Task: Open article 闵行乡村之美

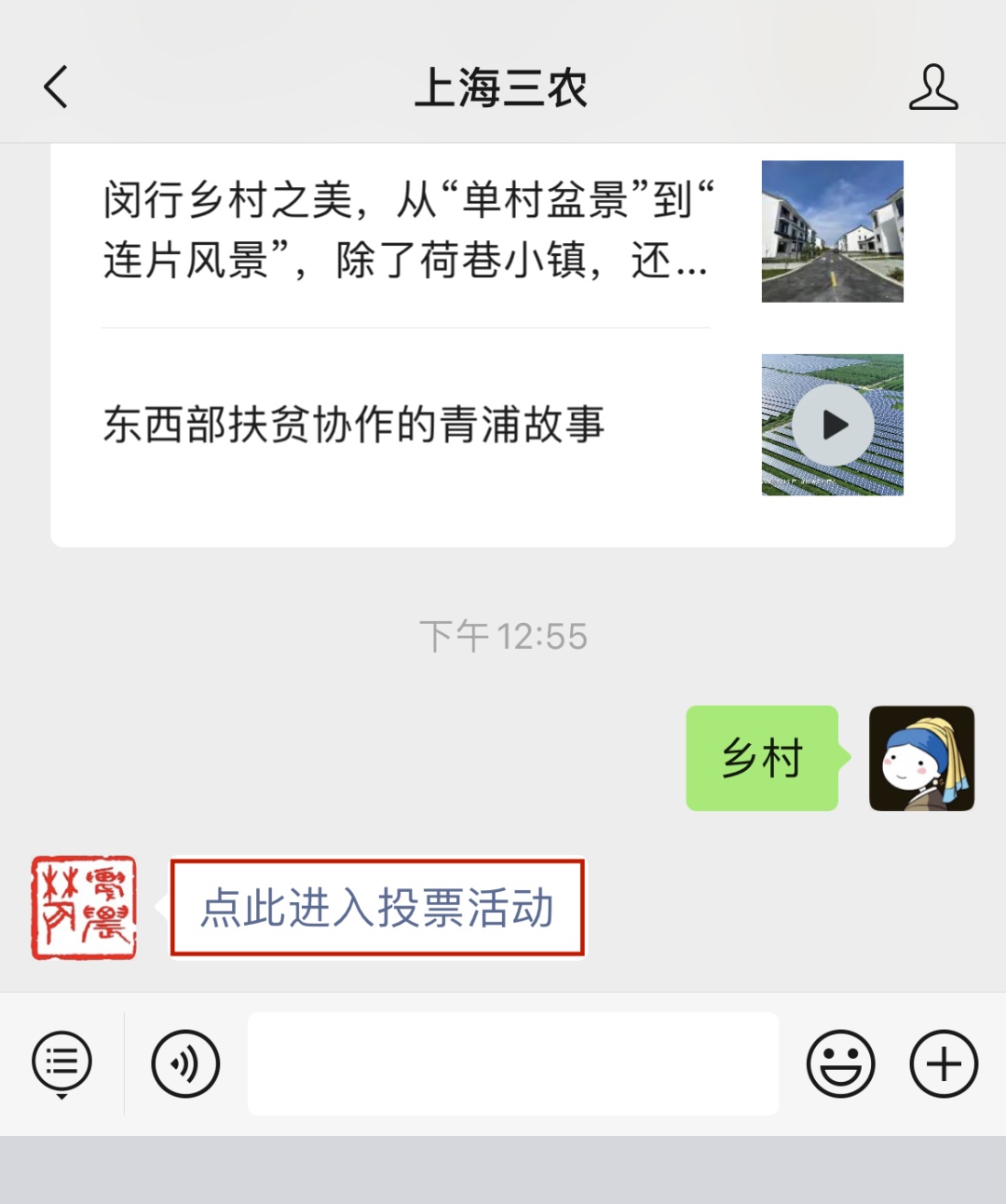Action: [x=407, y=230]
